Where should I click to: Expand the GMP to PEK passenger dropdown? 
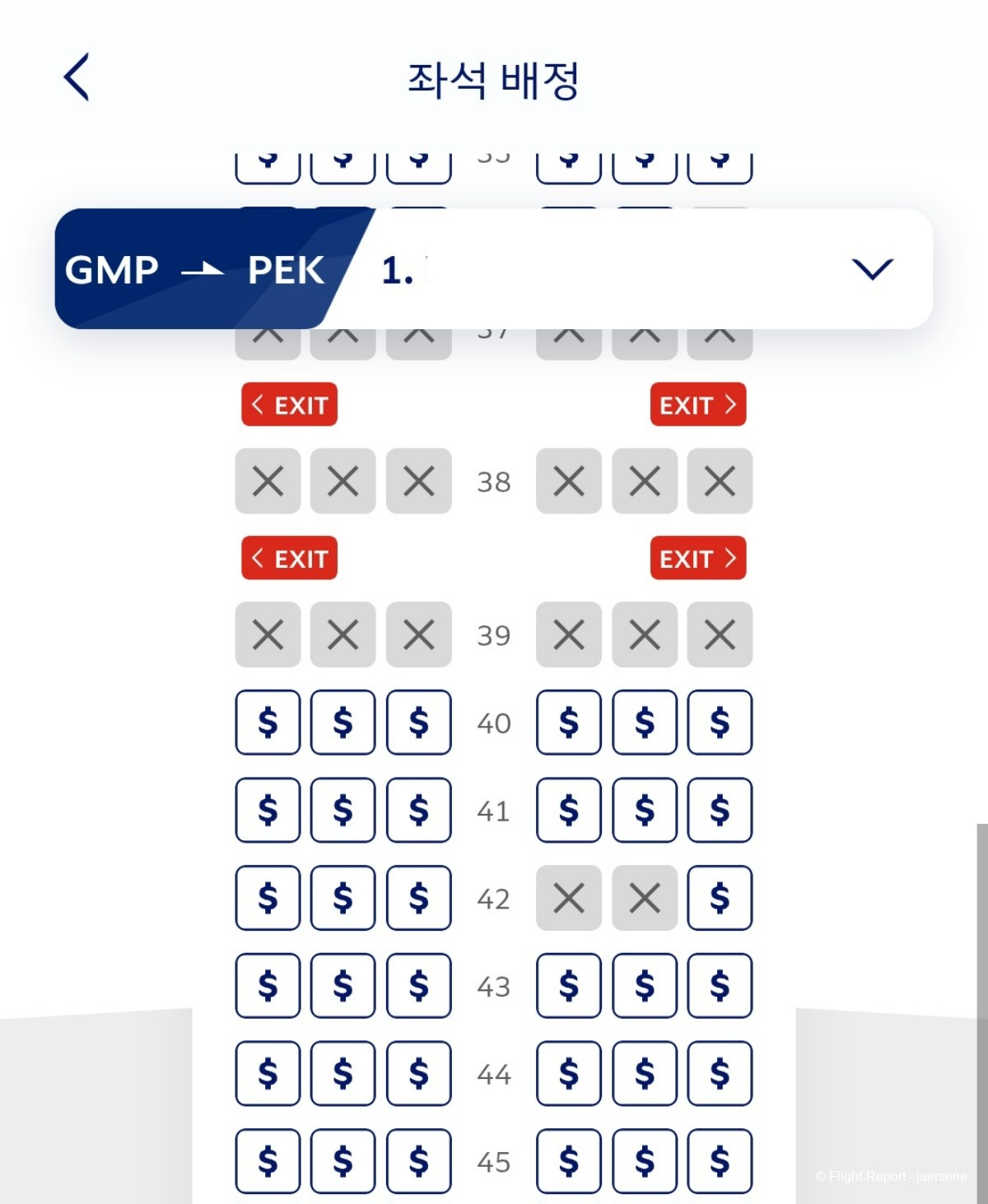pos(871,269)
